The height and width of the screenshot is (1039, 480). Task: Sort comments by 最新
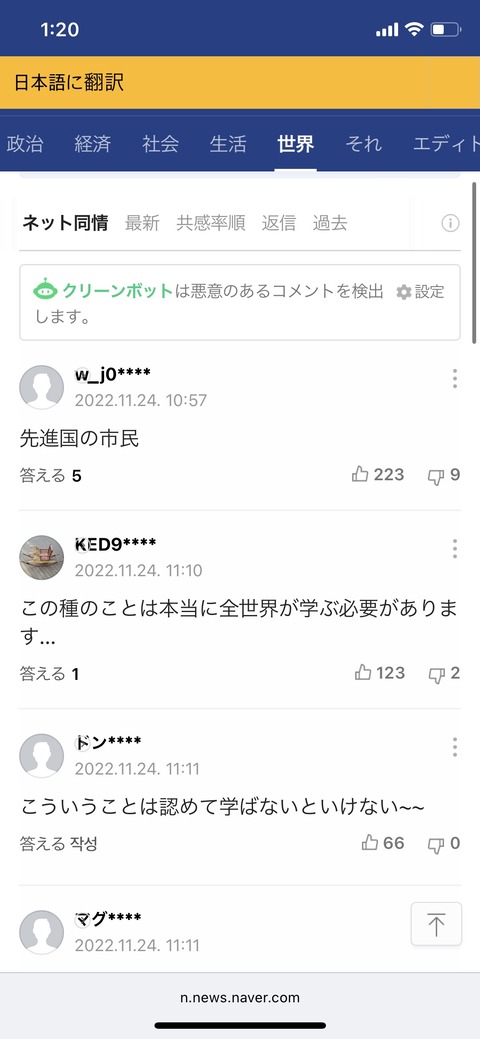point(143,223)
